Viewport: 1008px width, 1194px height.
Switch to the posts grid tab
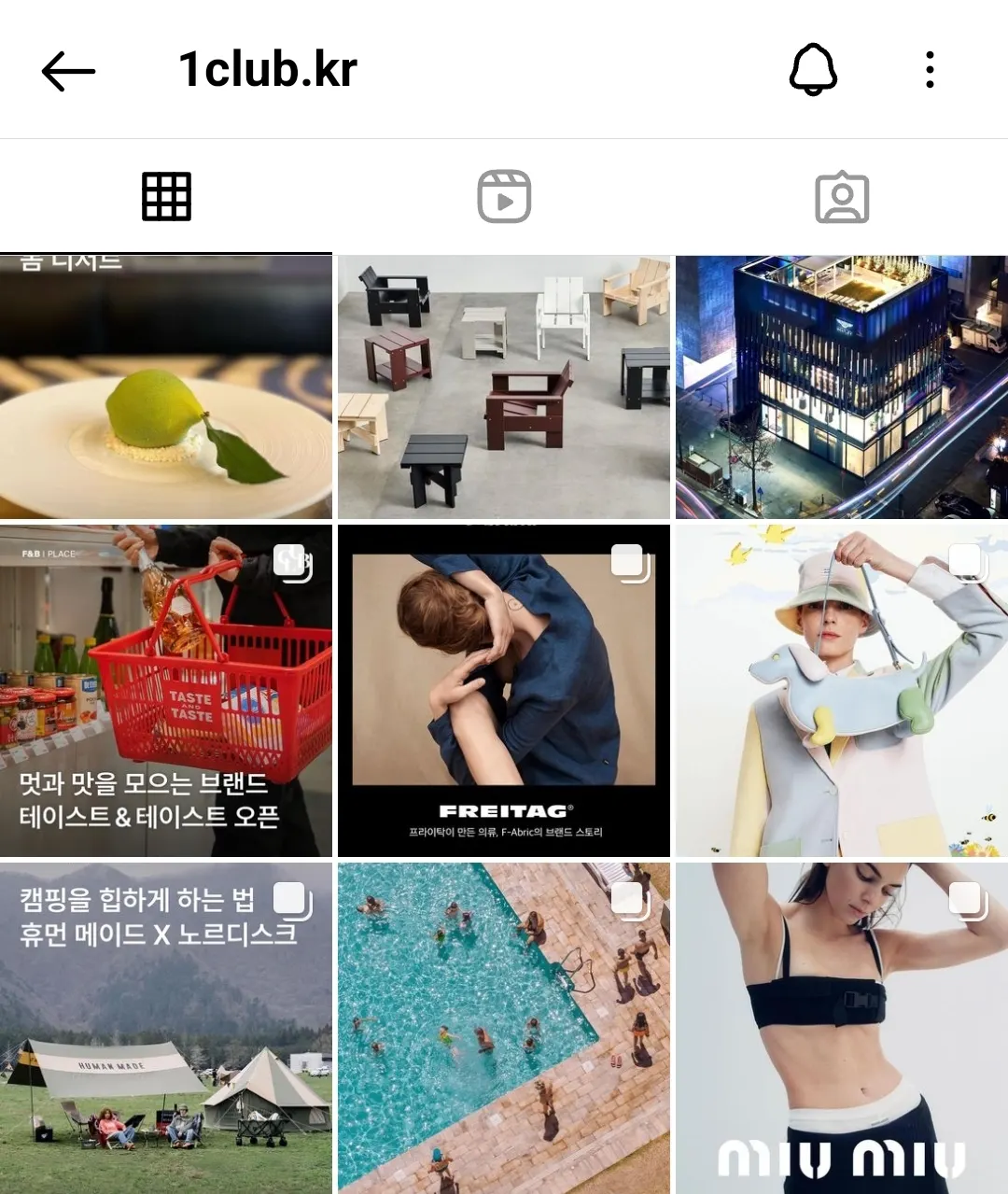point(166,197)
